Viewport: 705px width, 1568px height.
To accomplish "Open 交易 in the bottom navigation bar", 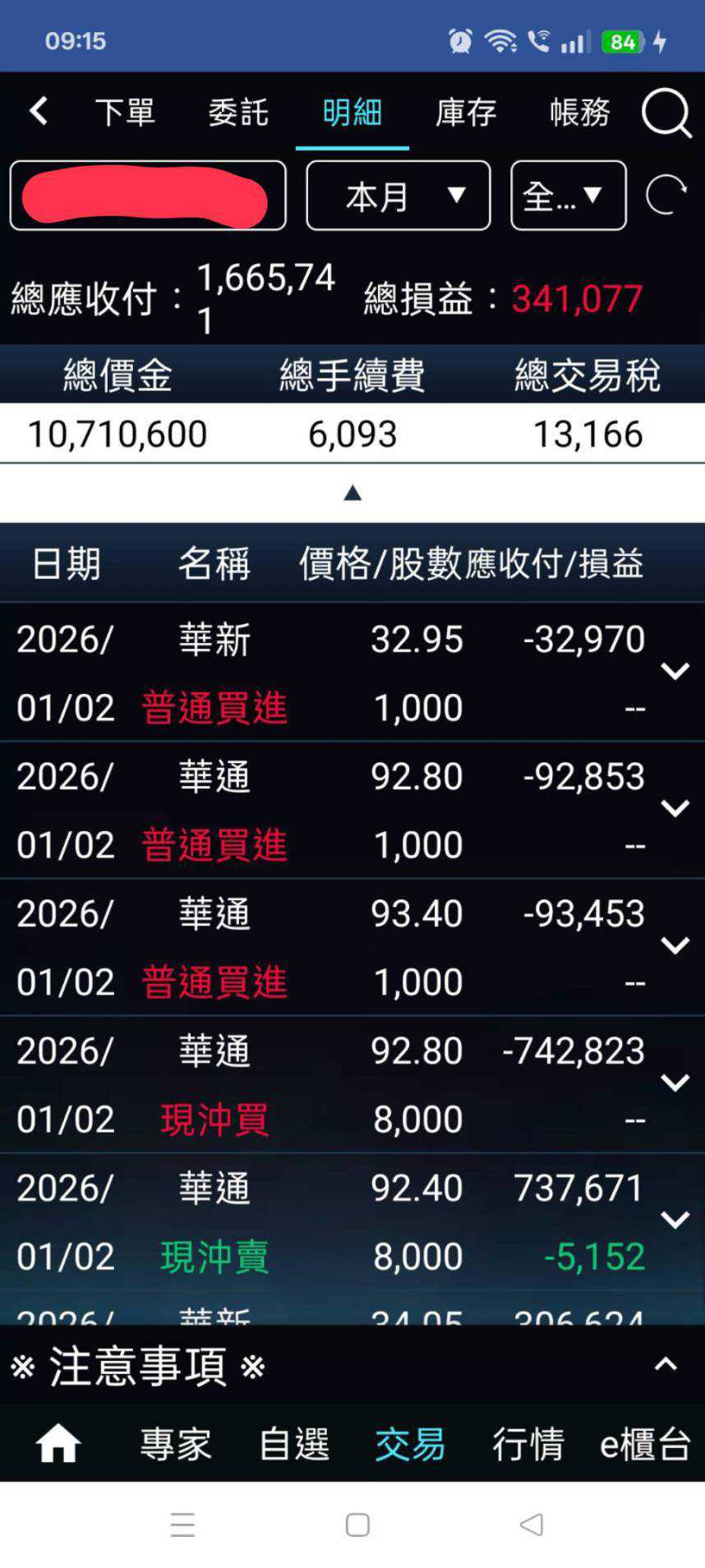I will point(408,1442).
